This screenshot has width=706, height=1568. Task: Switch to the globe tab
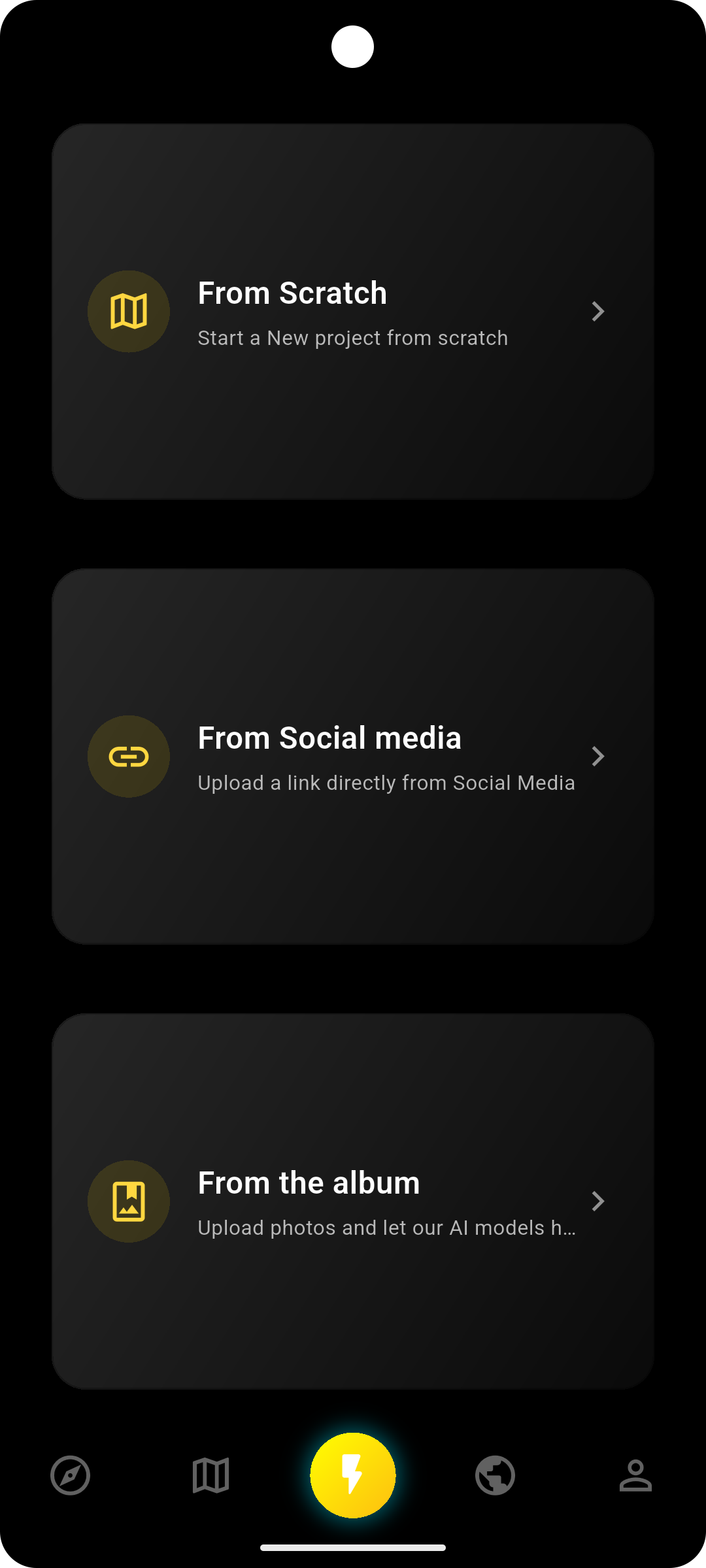pyautogui.click(x=495, y=1475)
